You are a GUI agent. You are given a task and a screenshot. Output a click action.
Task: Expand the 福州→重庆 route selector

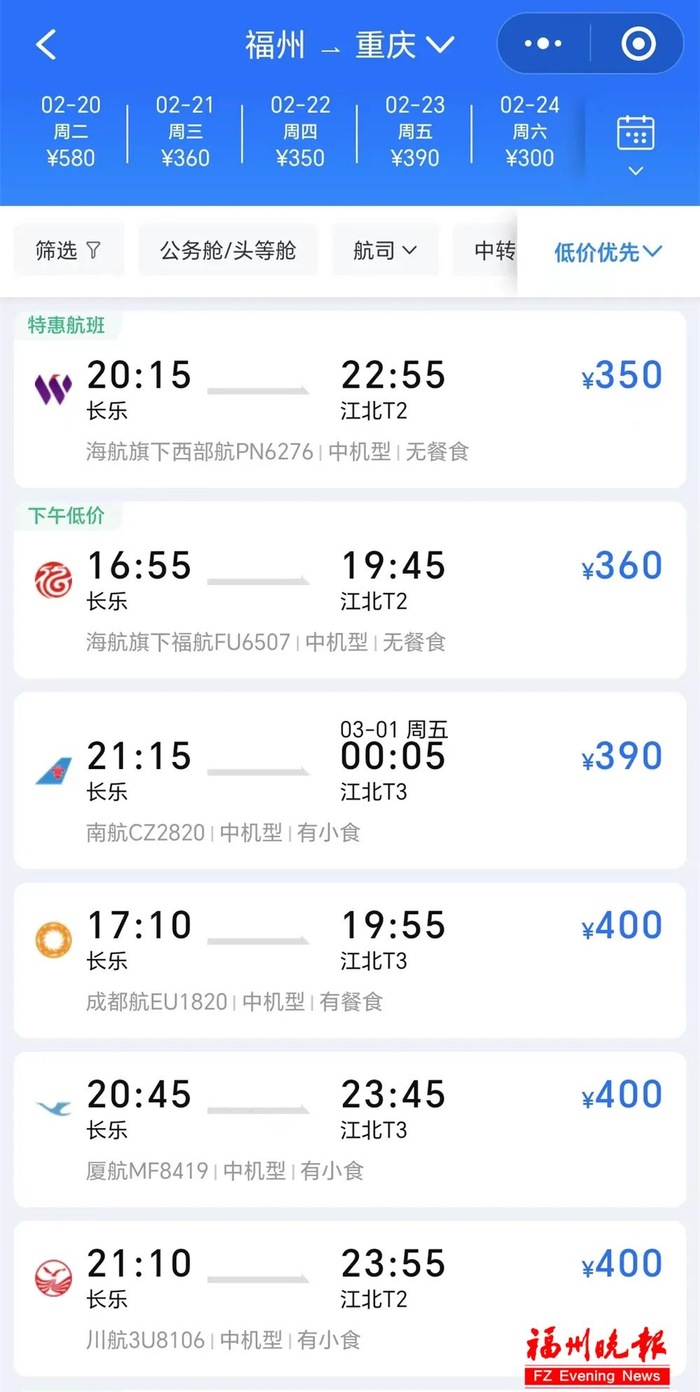click(350, 45)
